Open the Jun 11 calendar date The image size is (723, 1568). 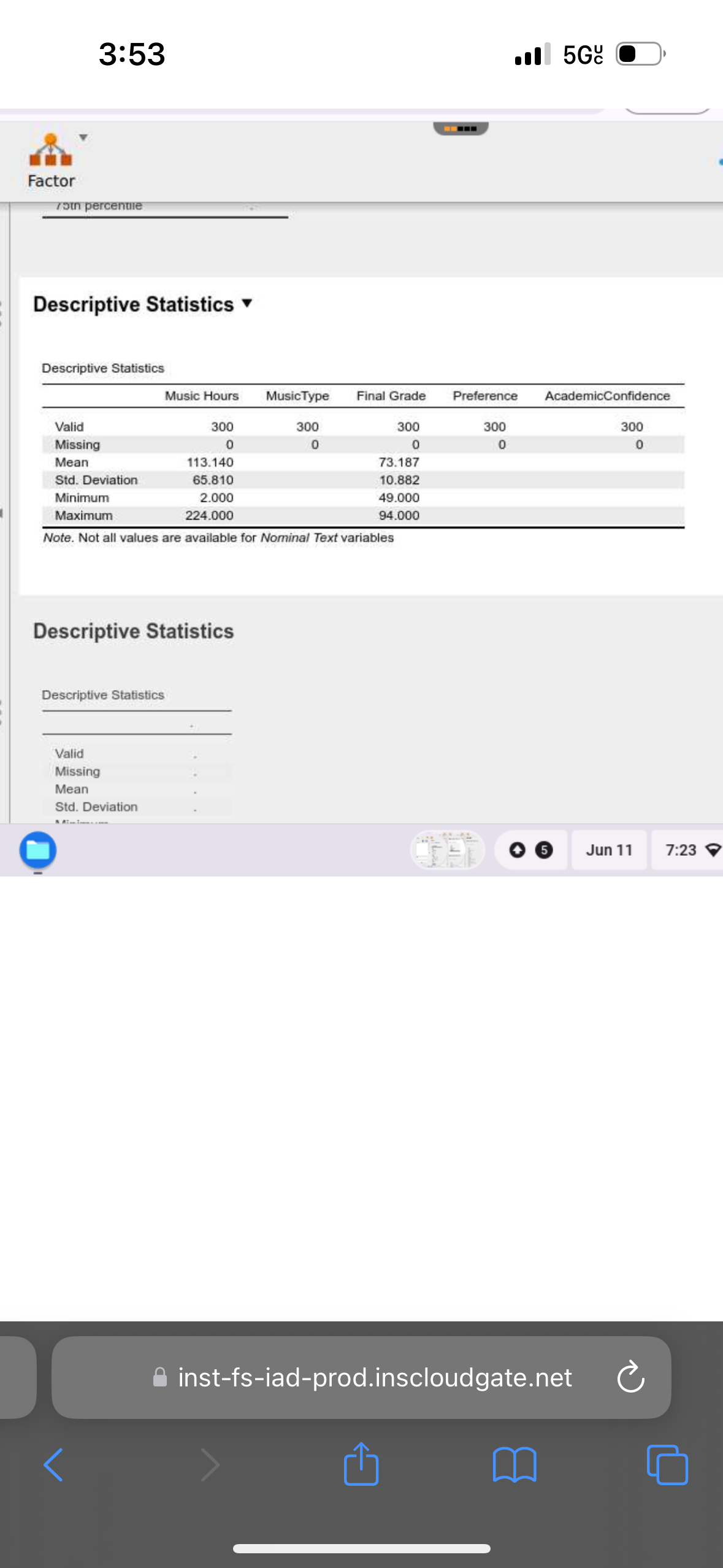pos(609,850)
